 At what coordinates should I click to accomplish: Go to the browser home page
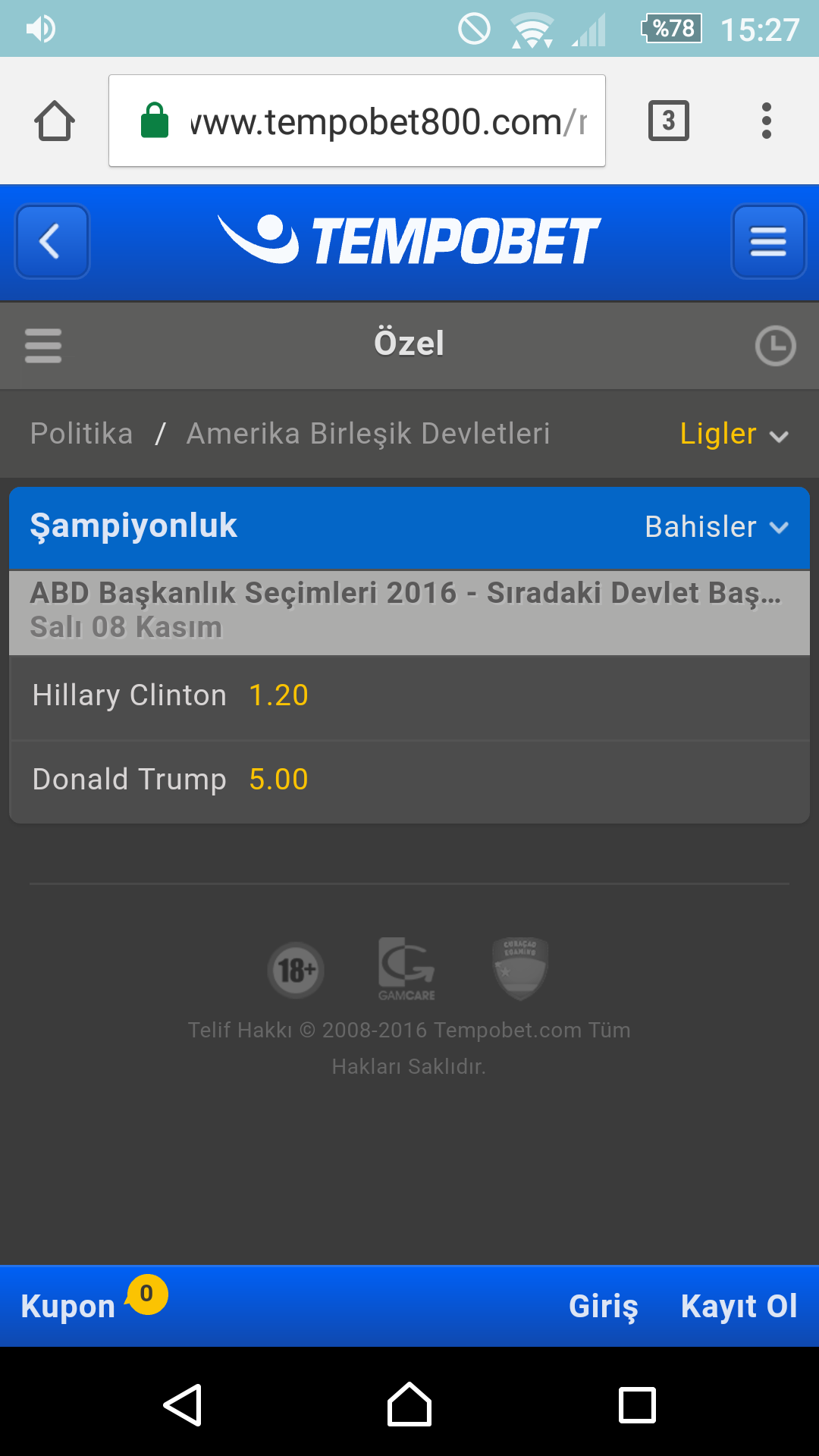pyautogui.click(x=55, y=121)
